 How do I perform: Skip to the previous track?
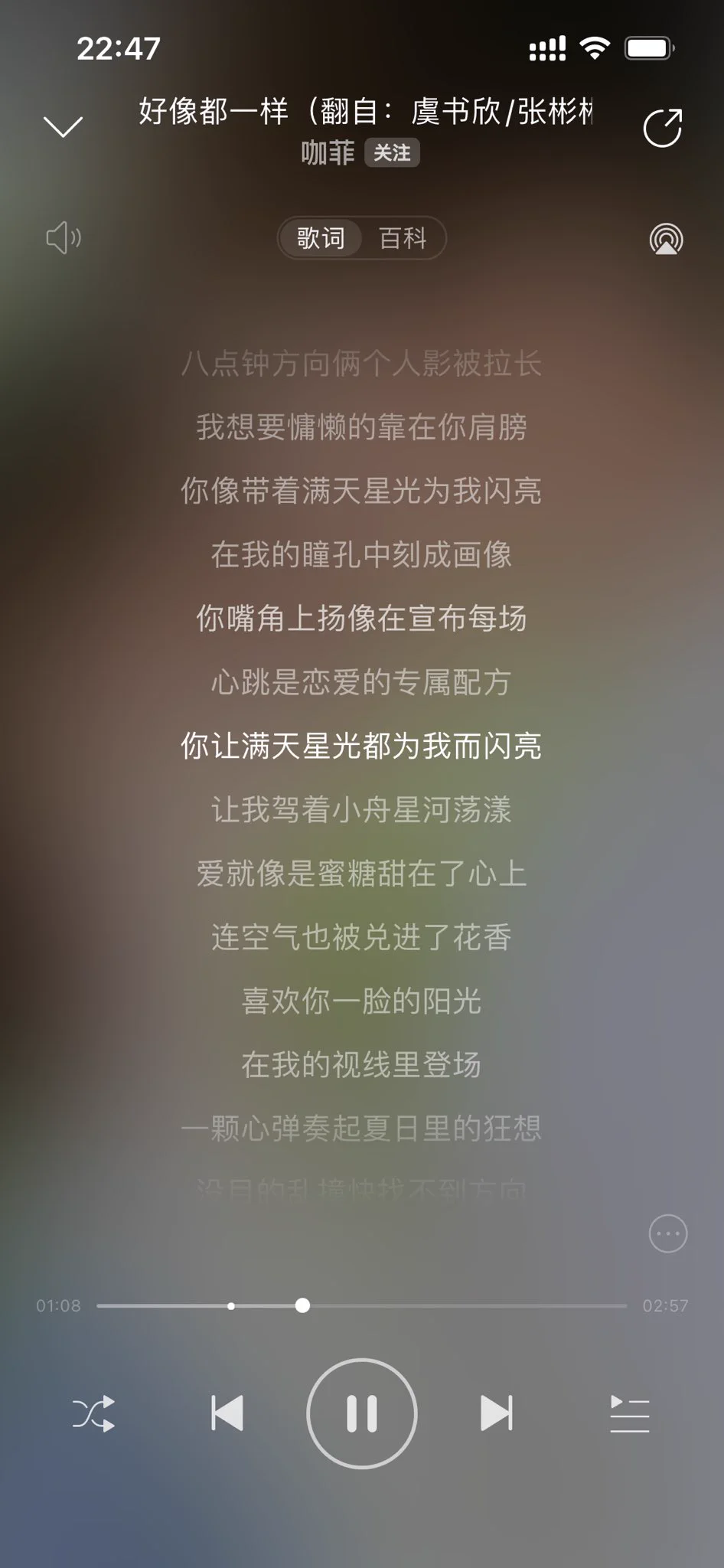(x=227, y=1413)
